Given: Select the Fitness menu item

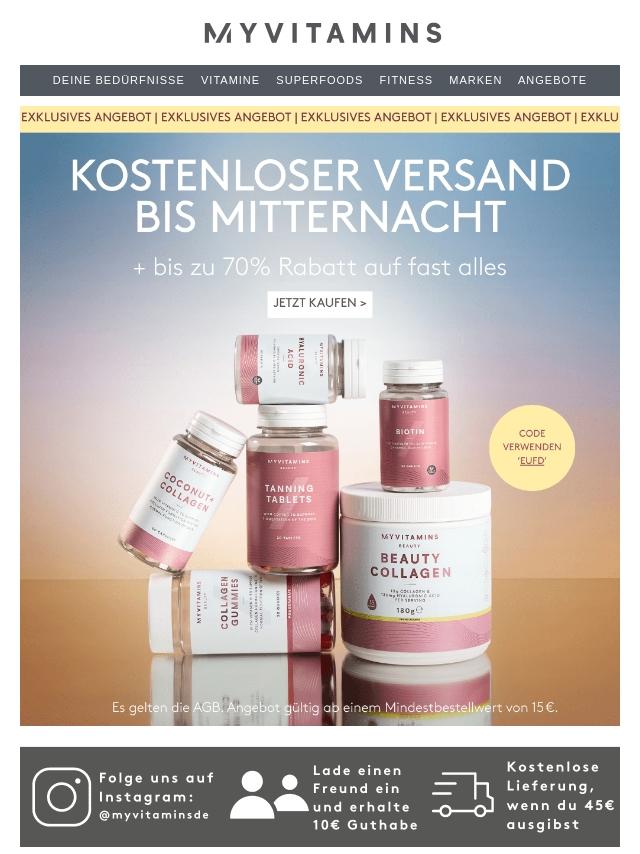Looking at the screenshot, I should (406, 80).
